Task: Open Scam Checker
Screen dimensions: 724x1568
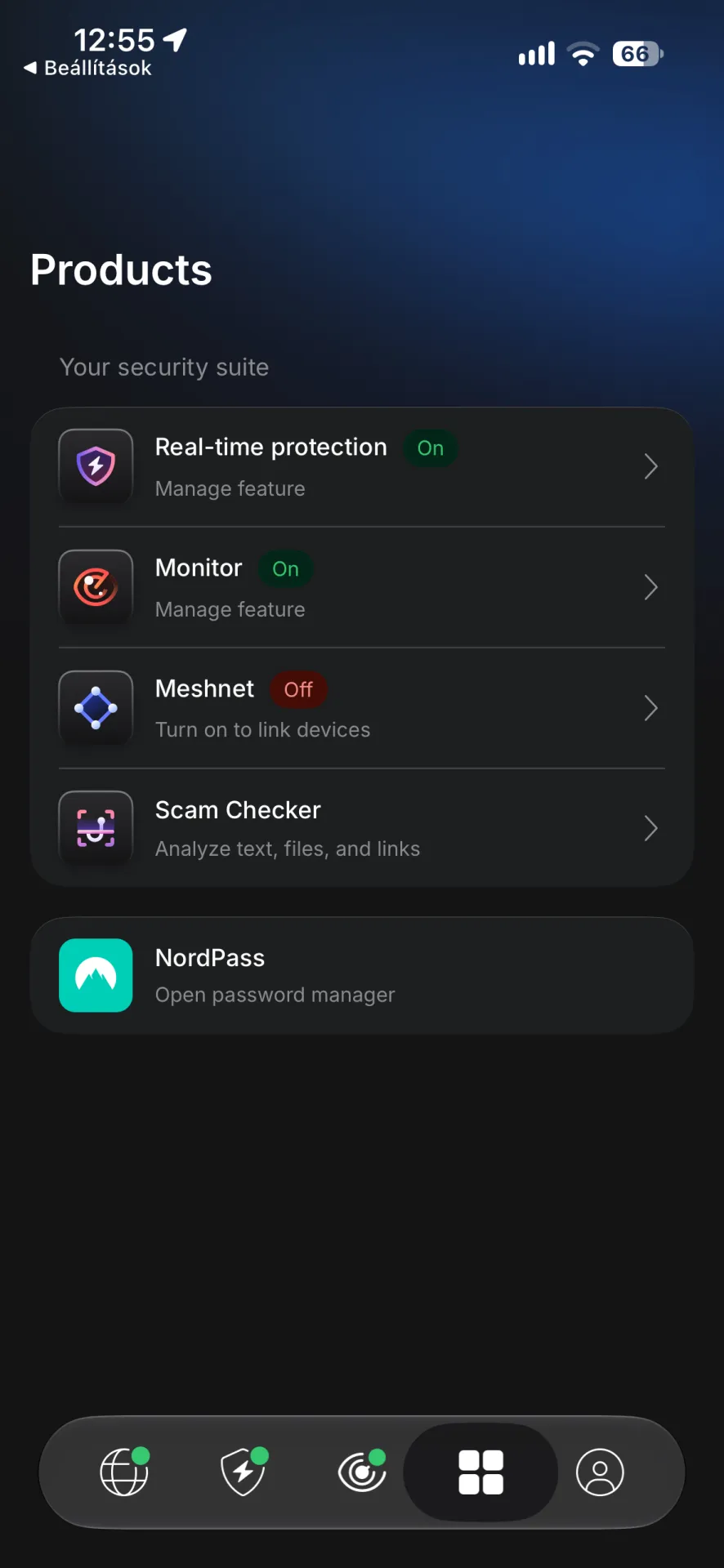Action: tap(362, 828)
